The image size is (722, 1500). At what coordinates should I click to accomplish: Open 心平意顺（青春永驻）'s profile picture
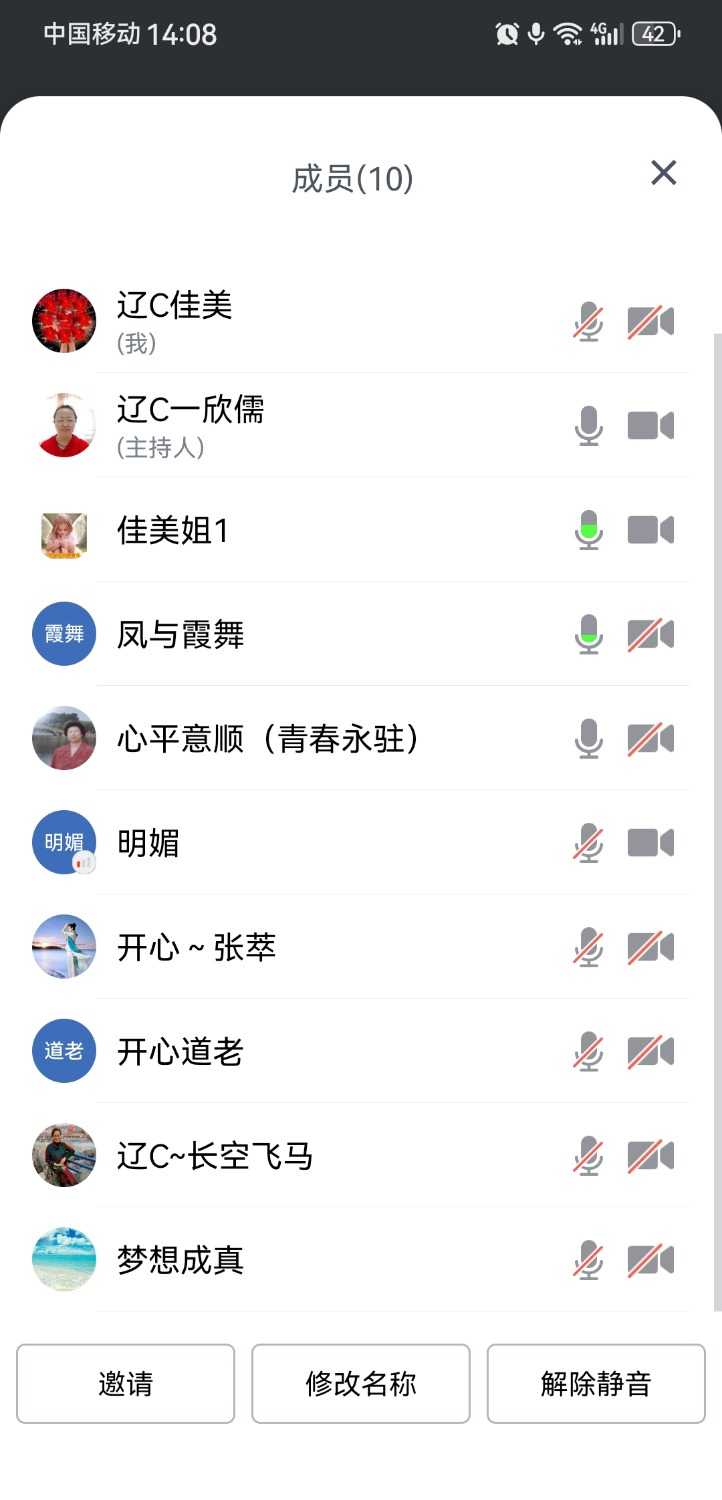63,738
